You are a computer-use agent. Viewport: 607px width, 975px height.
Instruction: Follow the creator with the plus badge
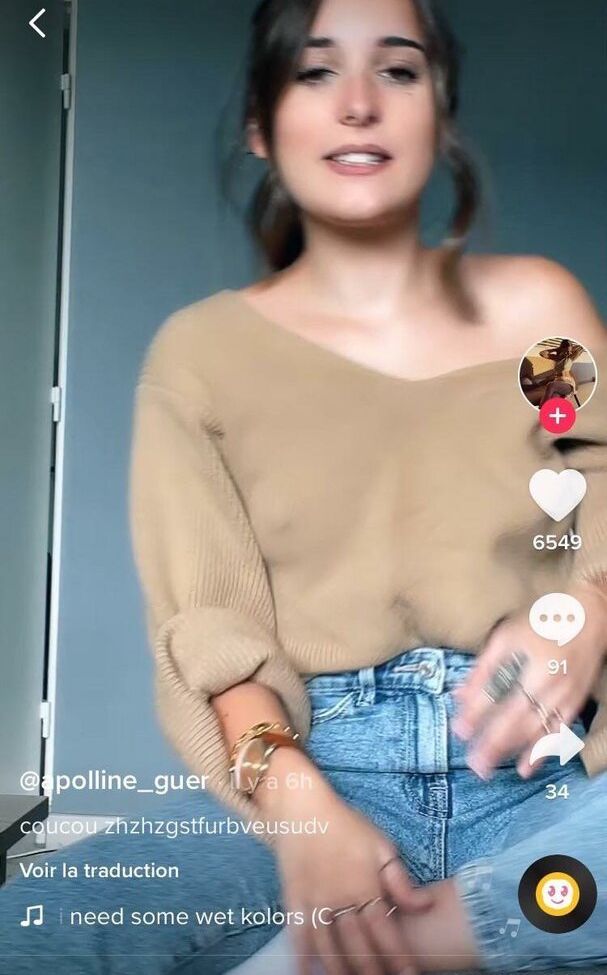(x=557, y=416)
